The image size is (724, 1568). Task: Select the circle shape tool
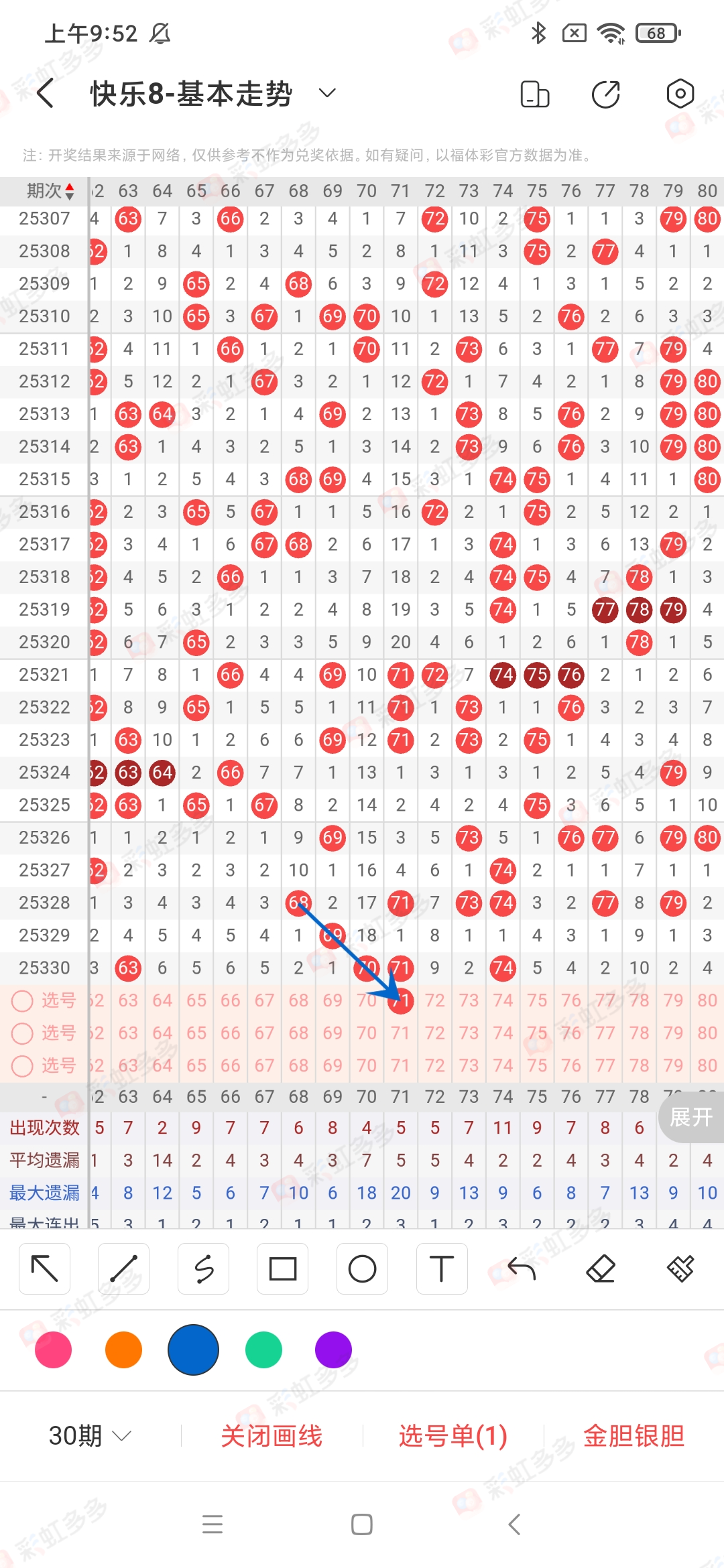point(362,1268)
